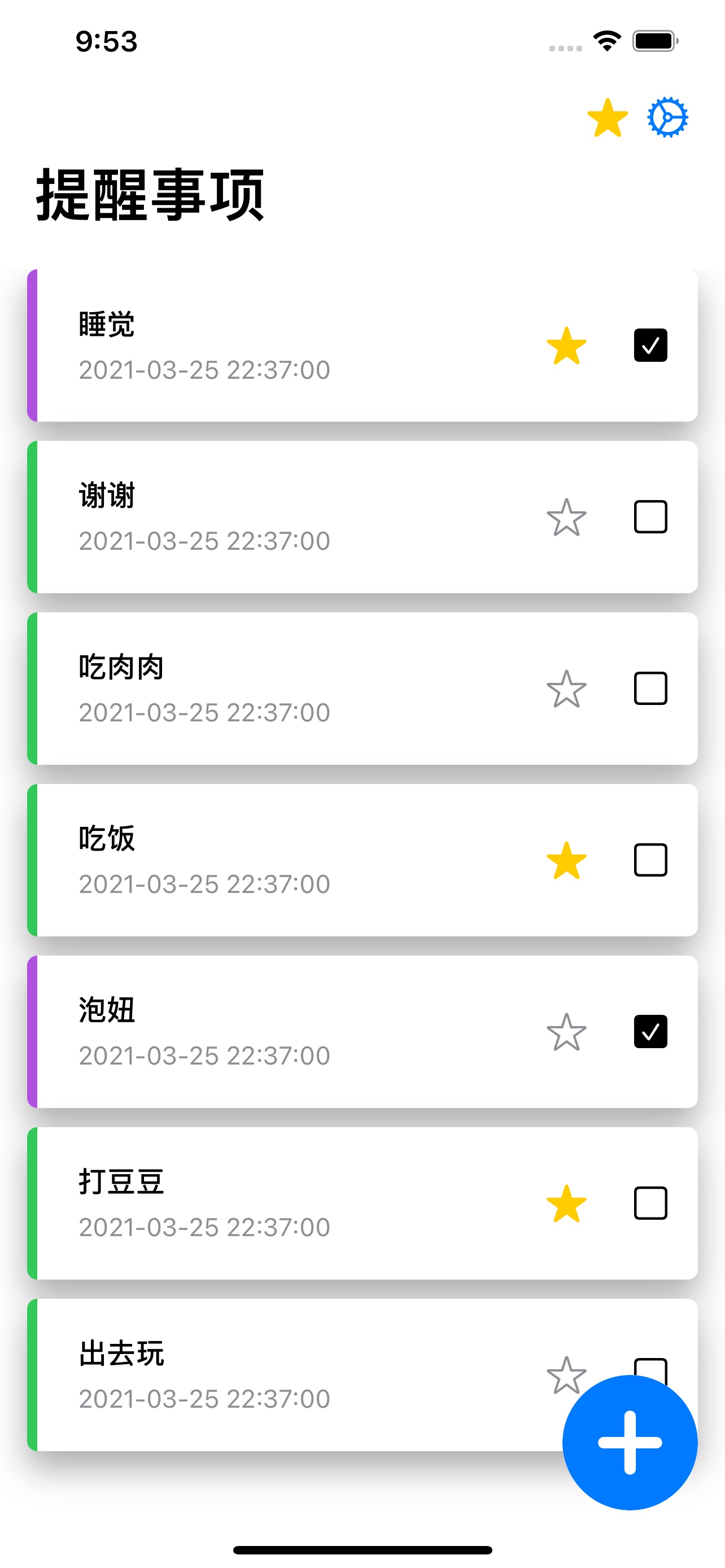
Task: Favorite the 谢谢 reminder by tapping its star
Action: pyautogui.click(x=566, y=516)
